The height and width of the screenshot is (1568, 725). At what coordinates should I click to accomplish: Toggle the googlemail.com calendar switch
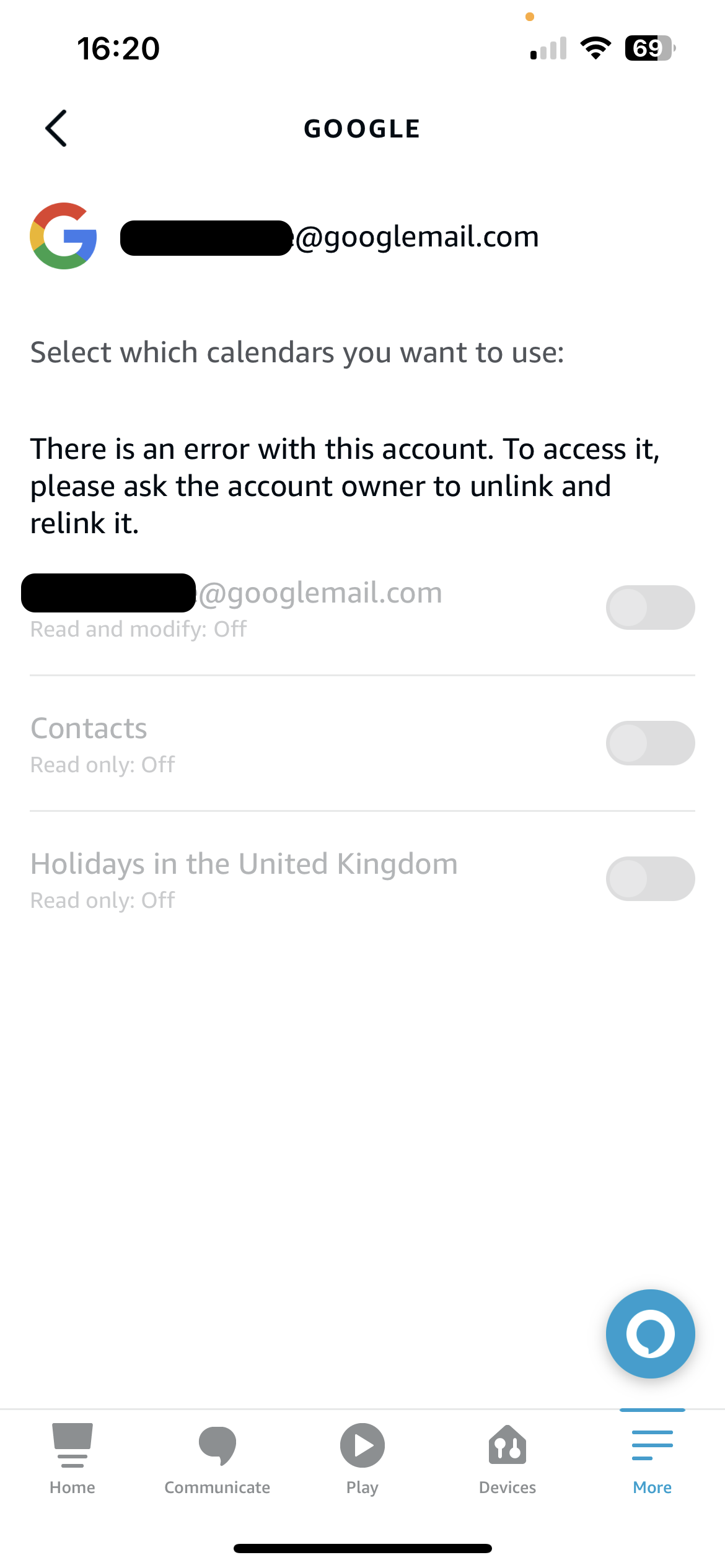click(650, 608)
